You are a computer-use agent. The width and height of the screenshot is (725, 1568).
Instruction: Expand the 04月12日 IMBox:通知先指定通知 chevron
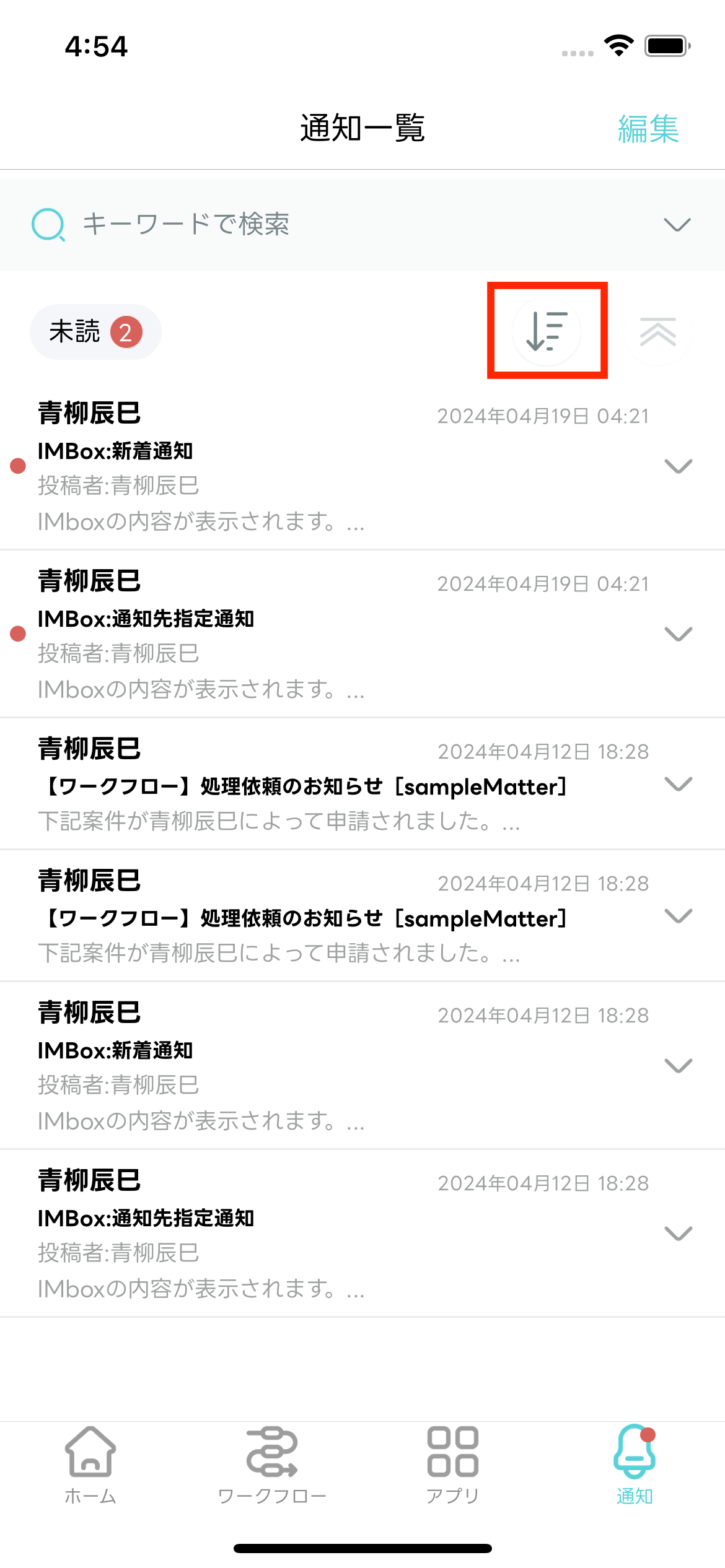click(x=678, y=1233)
